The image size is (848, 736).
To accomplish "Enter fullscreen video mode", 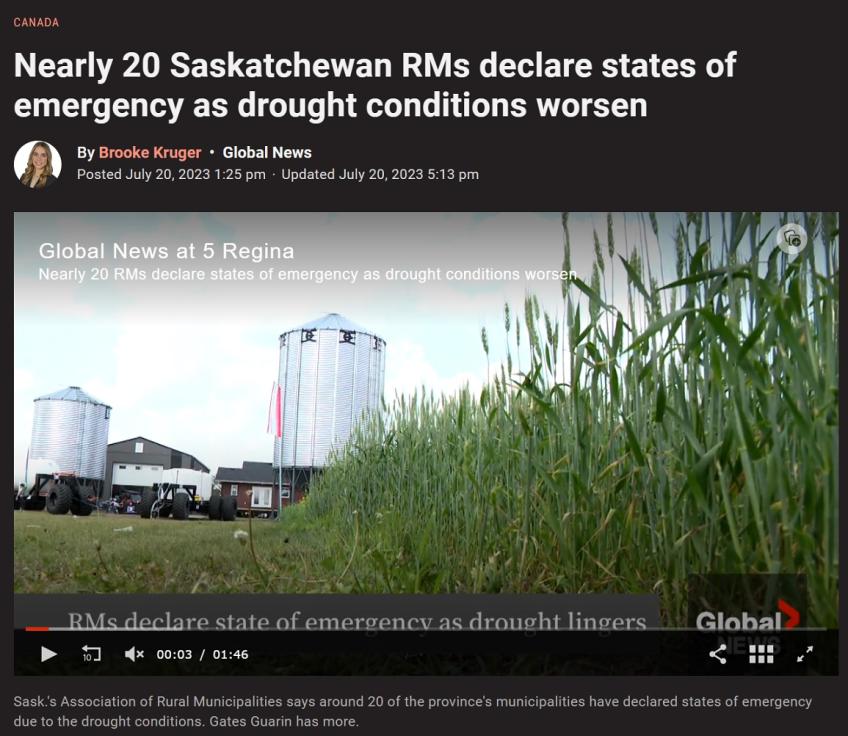I will [804, 654].
